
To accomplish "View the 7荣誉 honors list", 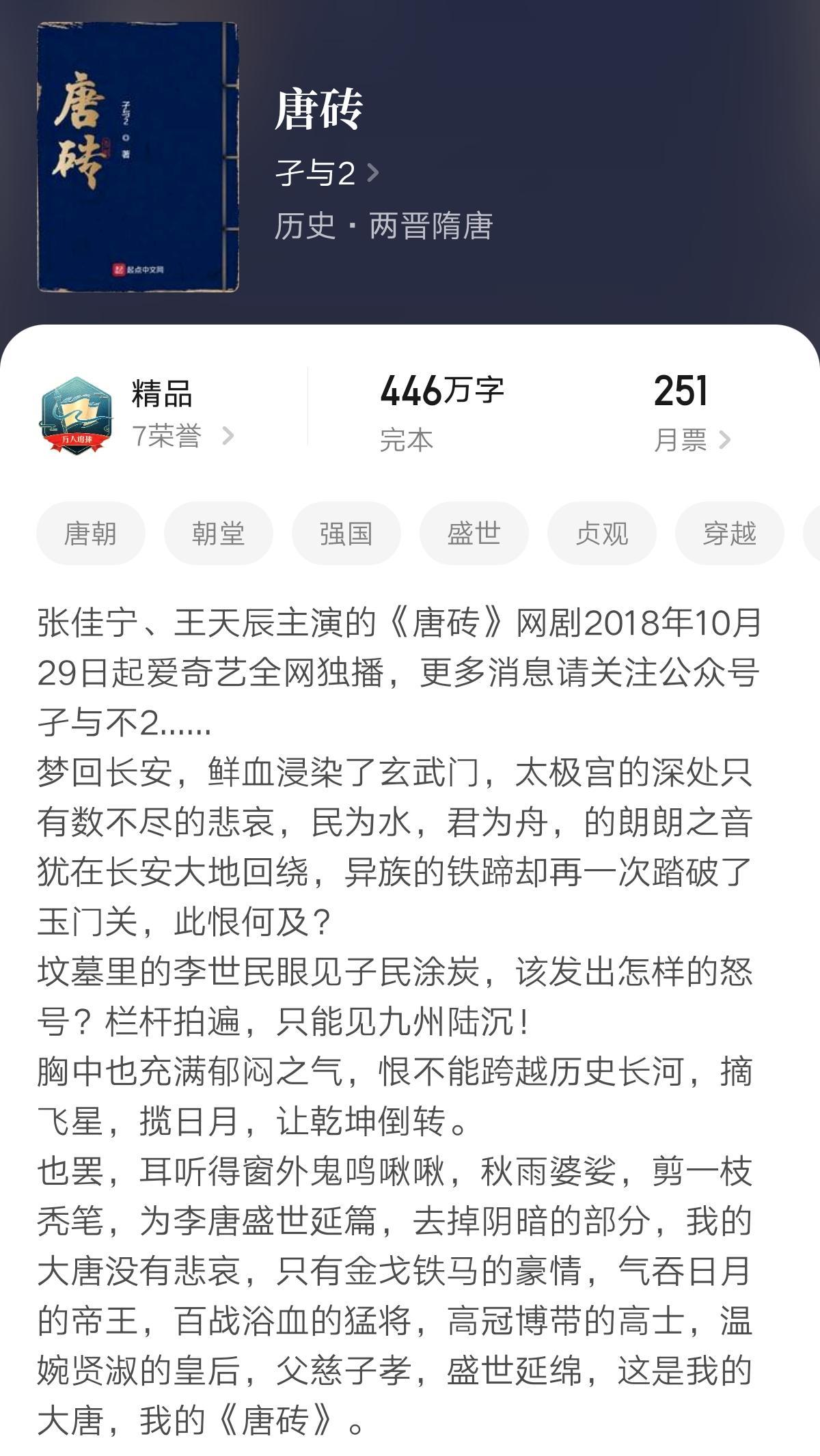I will [x=182, y=435].
